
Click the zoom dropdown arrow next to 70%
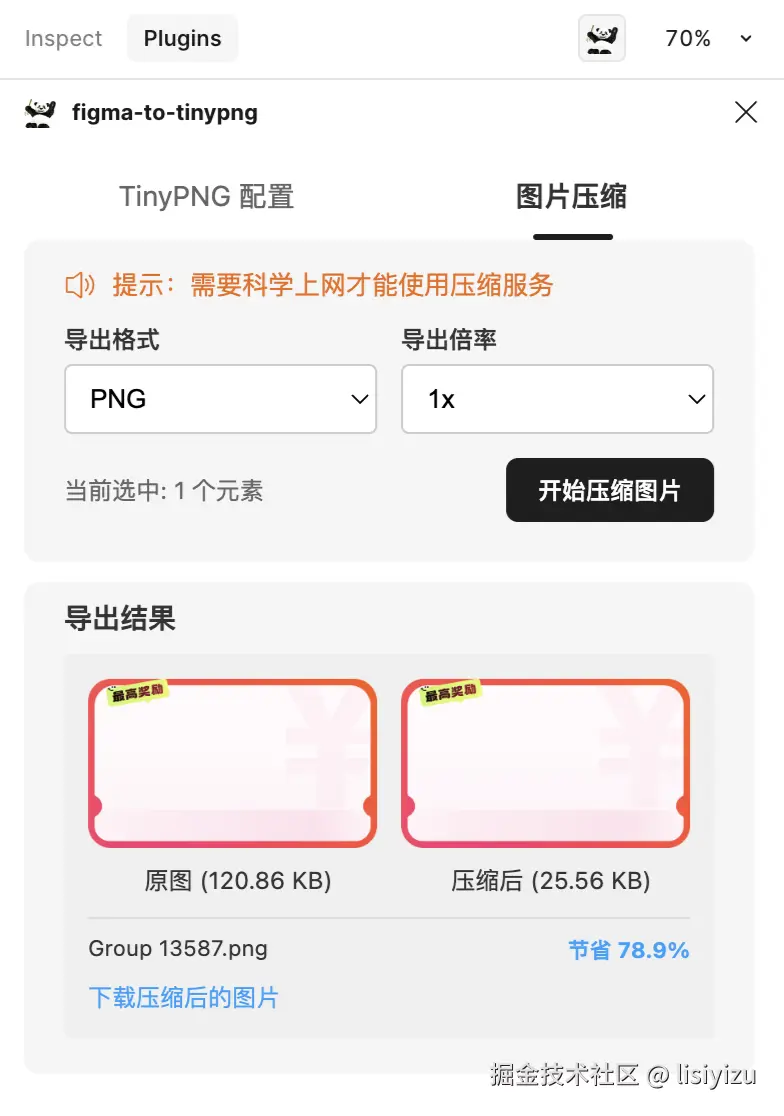746,39
